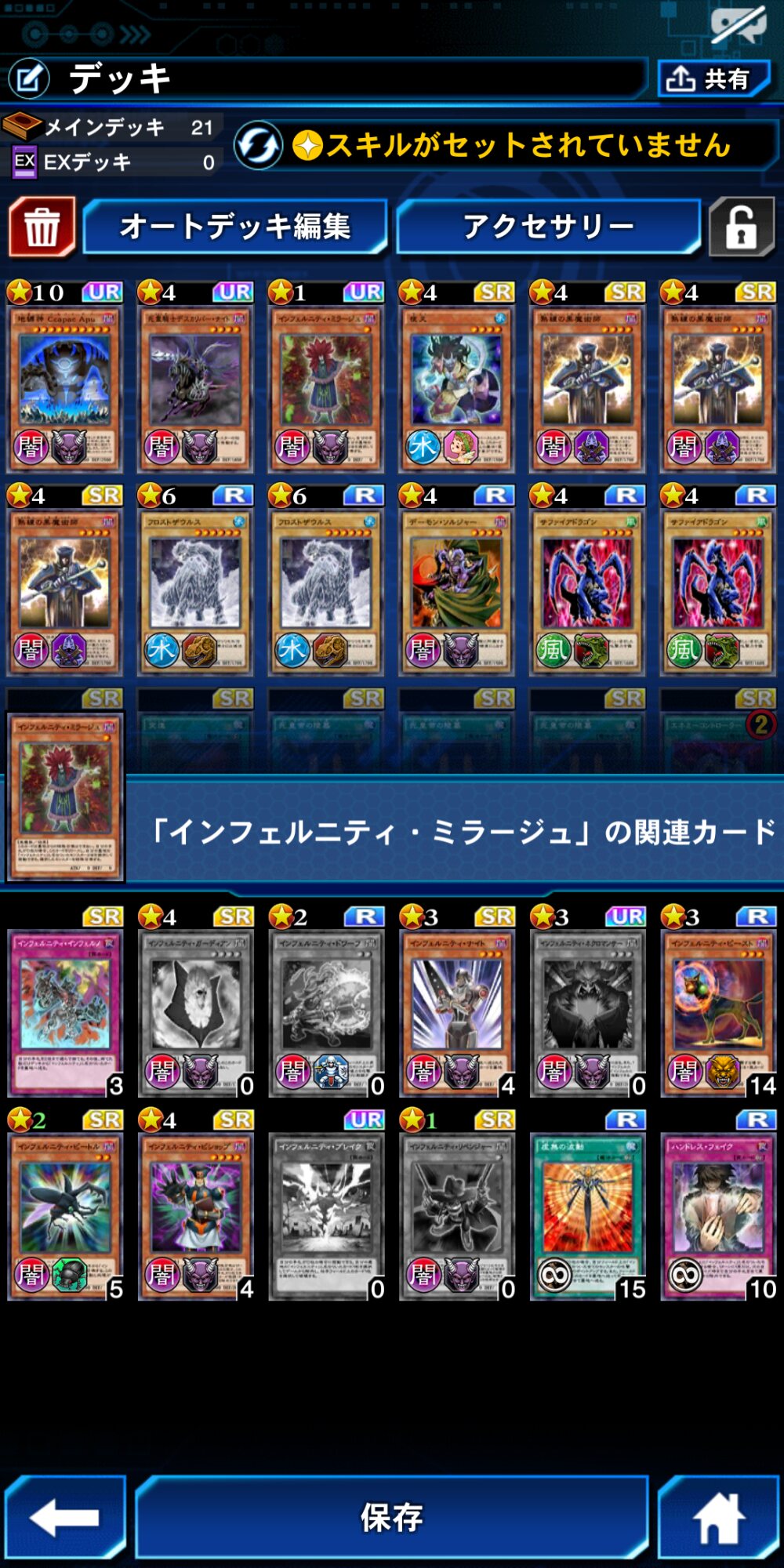Image resolution: width=784 pixels, height=1568 pixels.
Task: Tap the enlarged Infernity Mirage card preview
Action: click(x=65, y=797)
